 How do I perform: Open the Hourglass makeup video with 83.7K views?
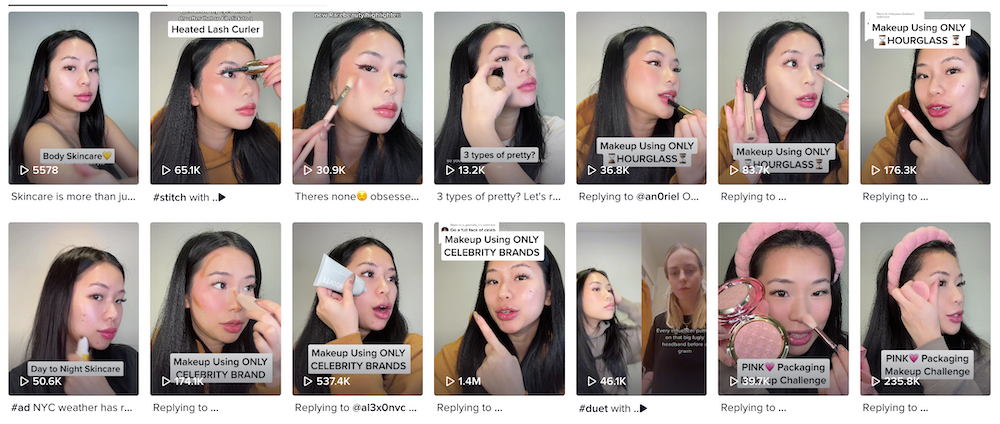[783, 97]
